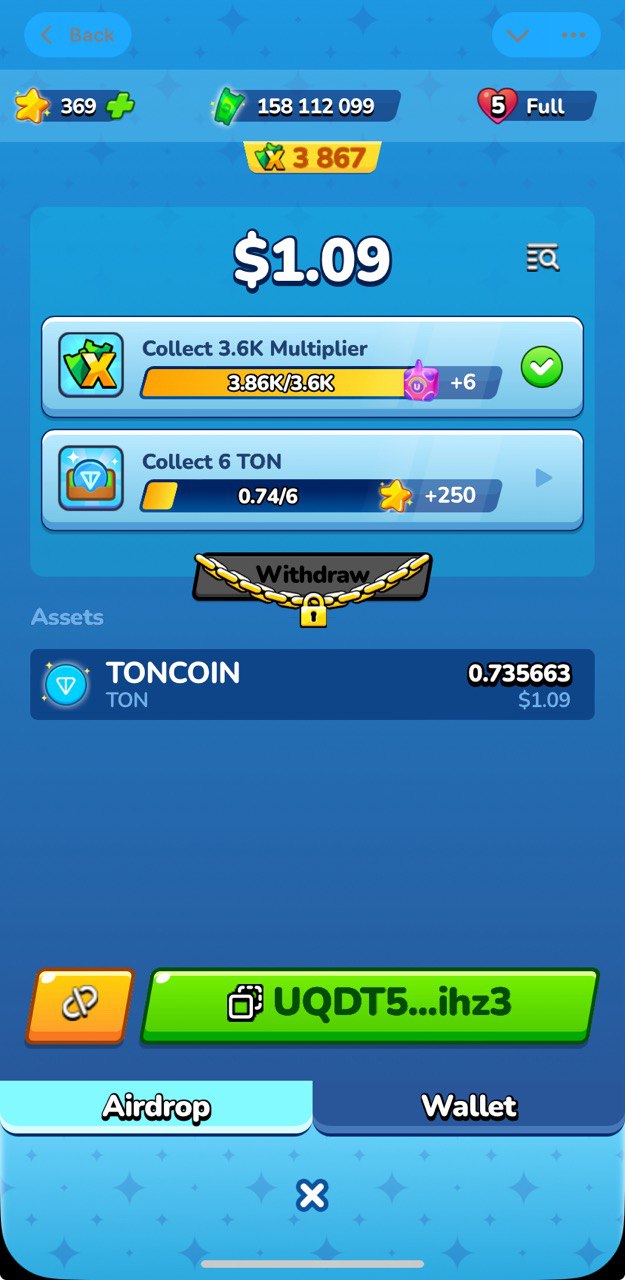Open the three-dot overflow menu

click(x=573, y=35)
